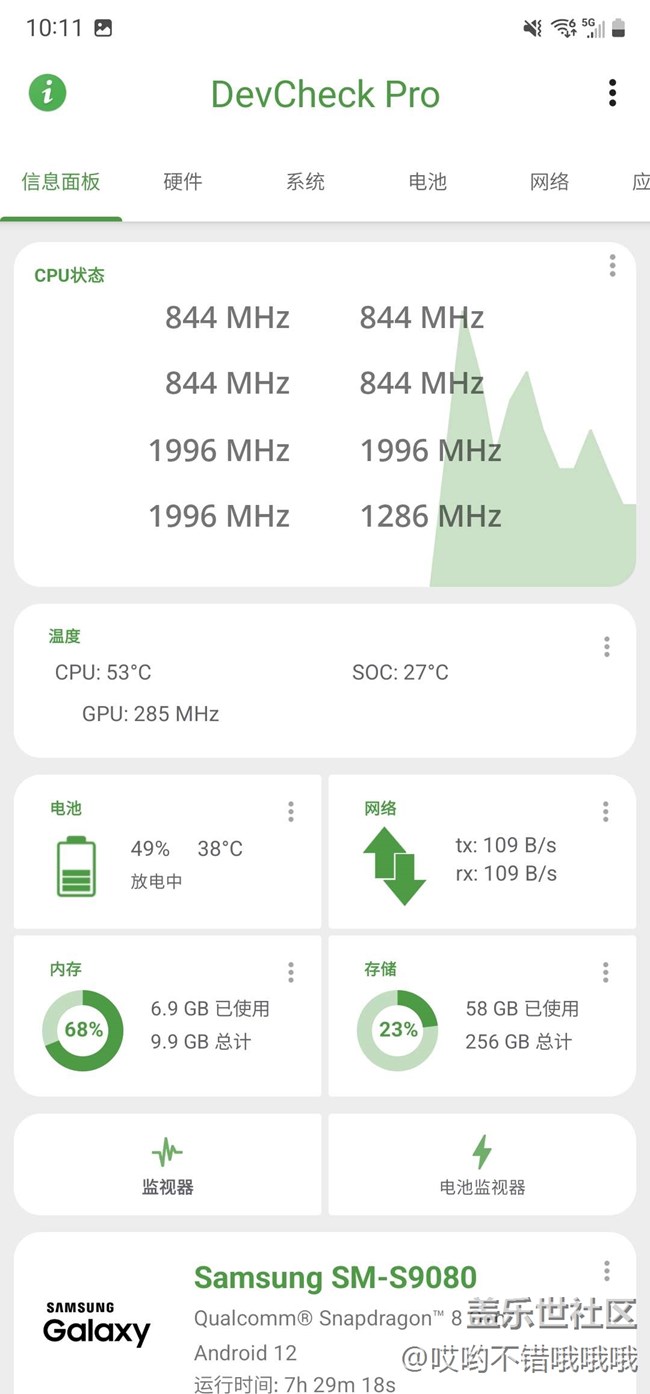Open the app bar overflow menu
This screenshot has width=650, height=1394.
tap(612, 93)
